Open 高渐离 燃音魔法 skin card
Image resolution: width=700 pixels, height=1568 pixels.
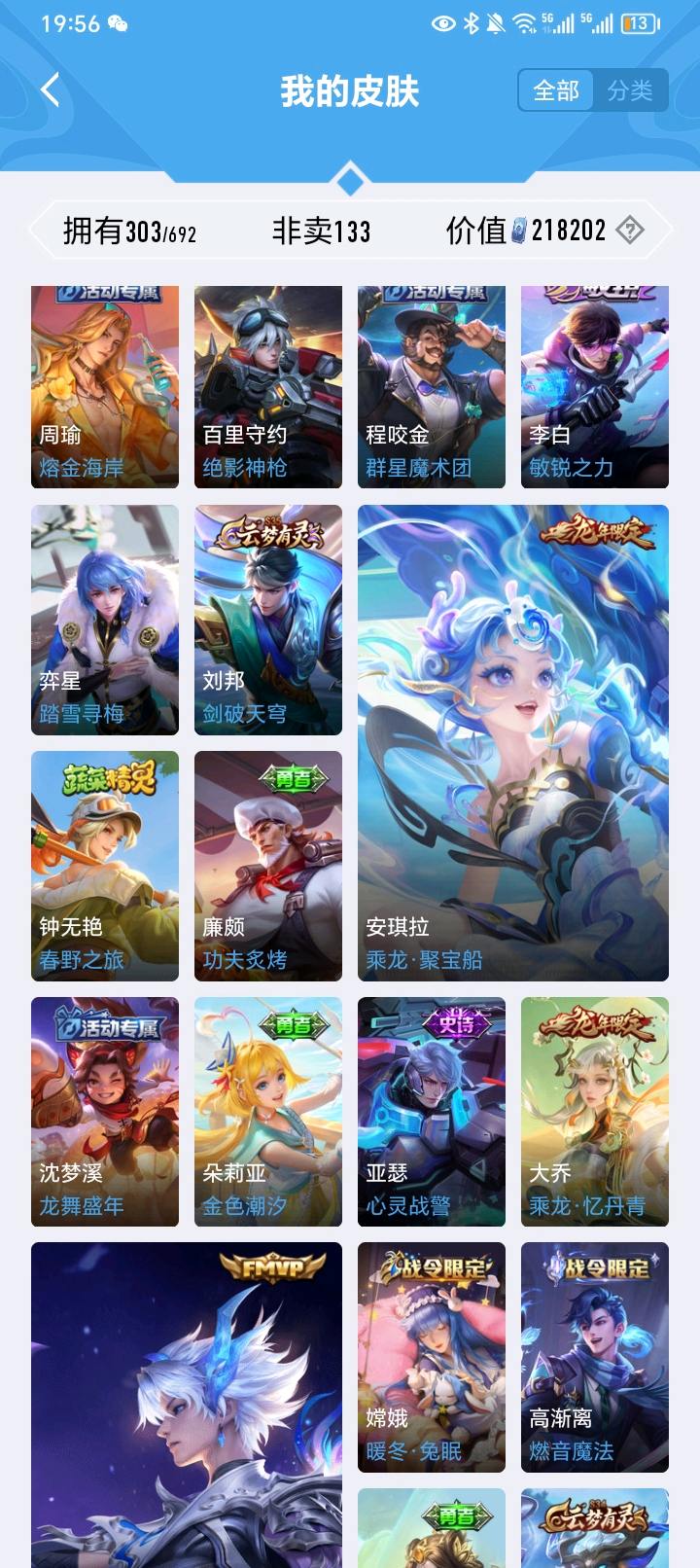[x=595, y=1357]
